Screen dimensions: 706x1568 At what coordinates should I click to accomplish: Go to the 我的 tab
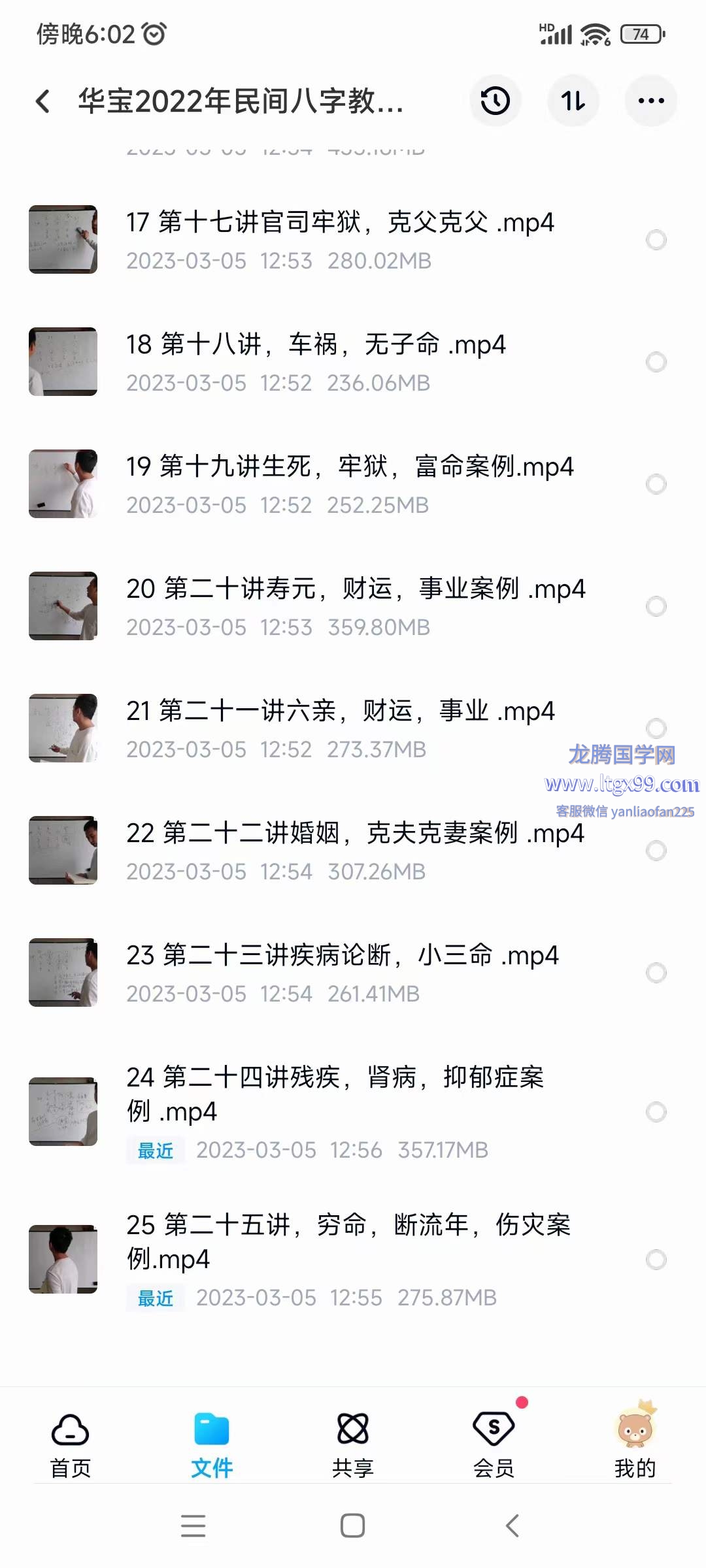pos(635,1445)
